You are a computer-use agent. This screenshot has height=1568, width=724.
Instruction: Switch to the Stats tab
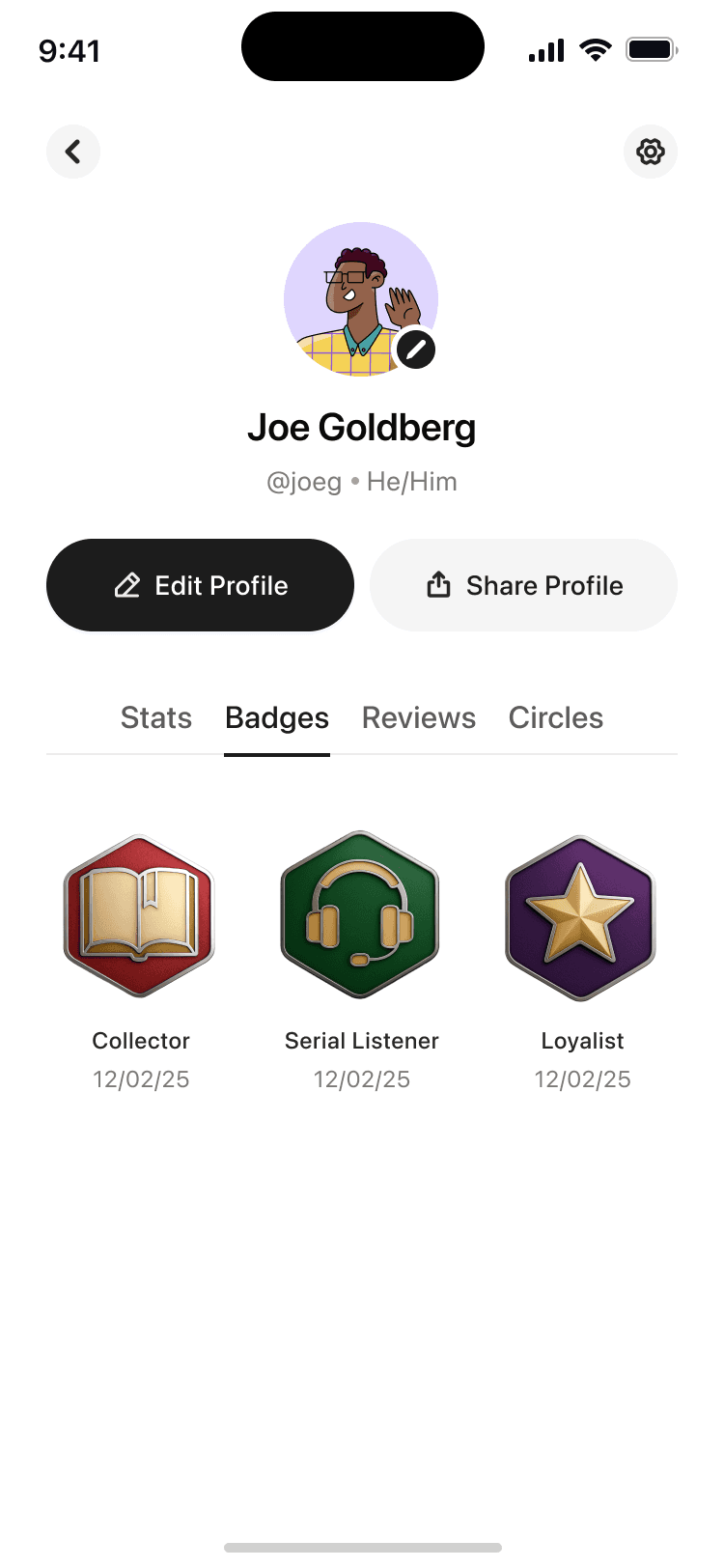(156, 717)
